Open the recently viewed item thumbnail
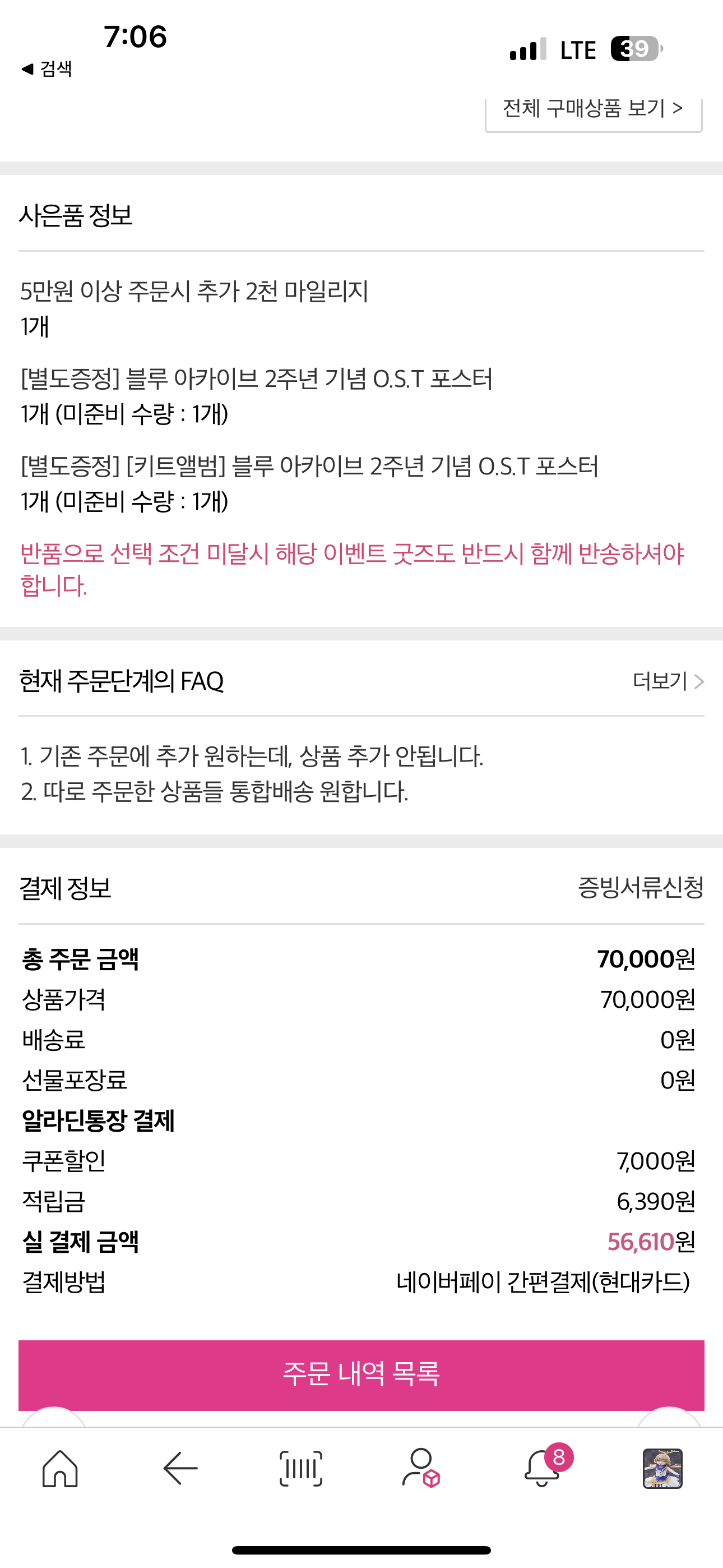723x1568 pixels. [x=662, y=1468]
